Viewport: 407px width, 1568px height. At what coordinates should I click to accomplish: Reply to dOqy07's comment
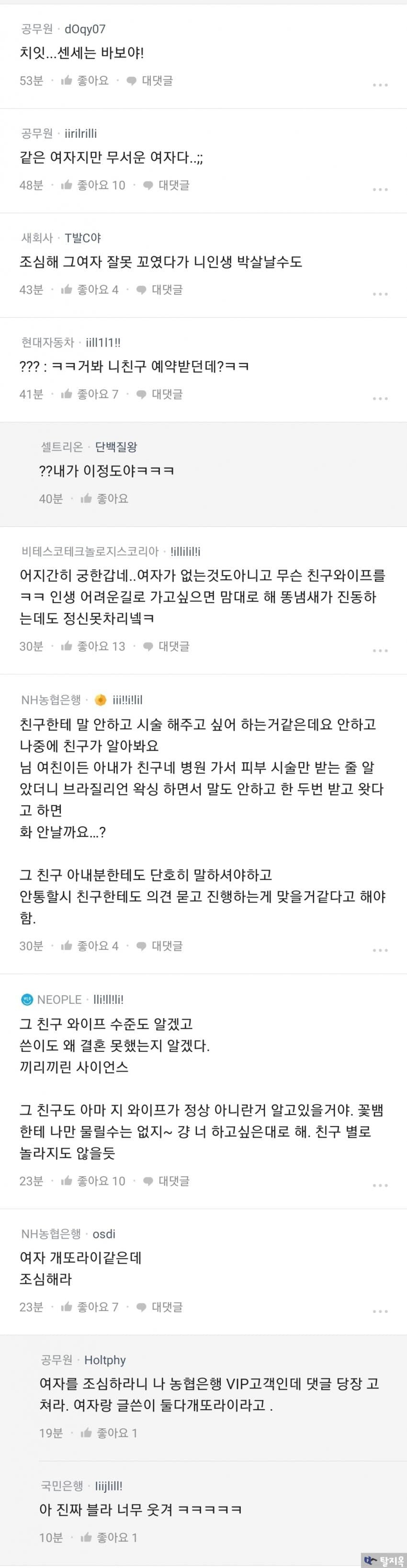click(150, 80)
